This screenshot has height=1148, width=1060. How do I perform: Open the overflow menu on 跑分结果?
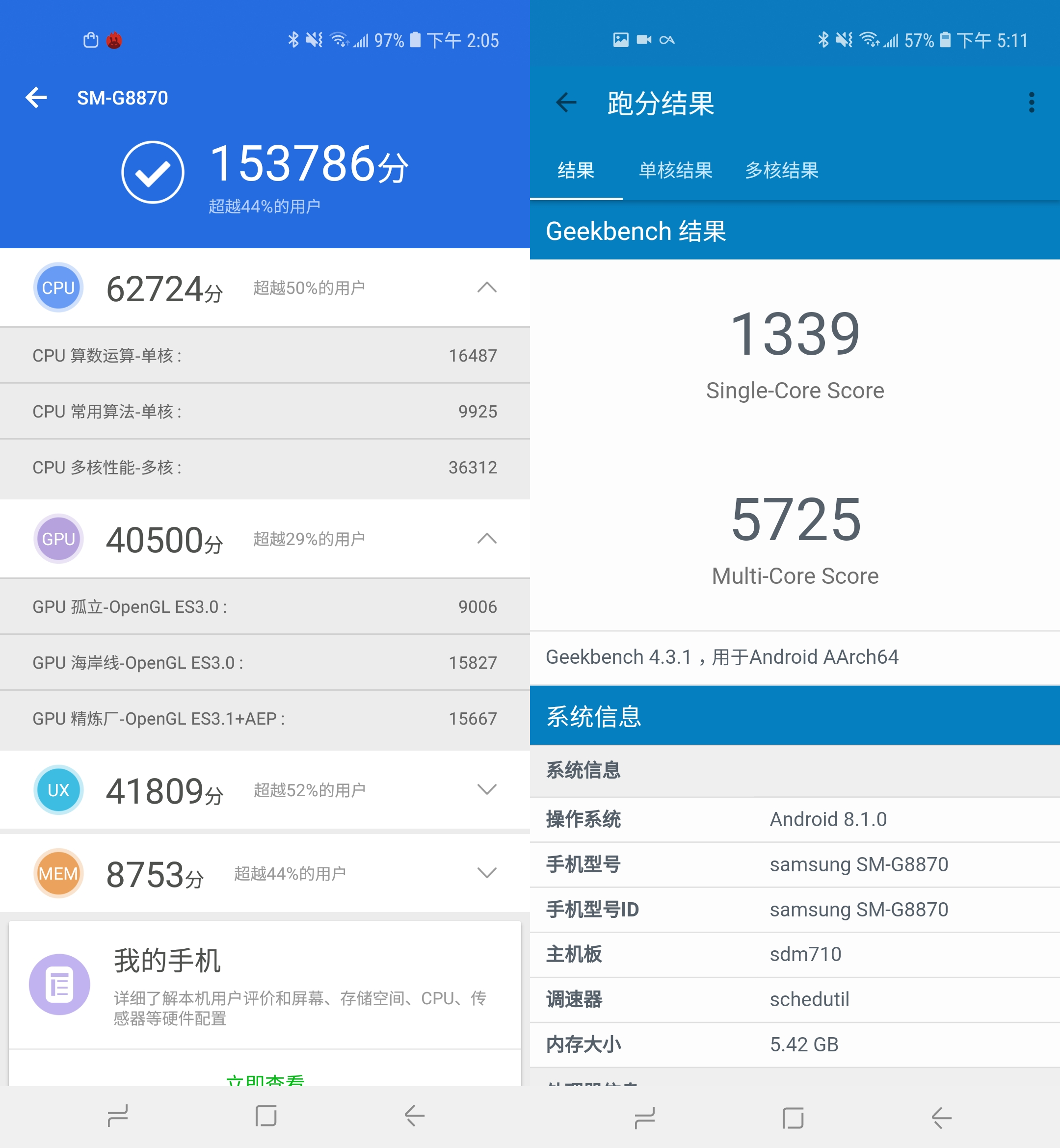point(1031,103)
